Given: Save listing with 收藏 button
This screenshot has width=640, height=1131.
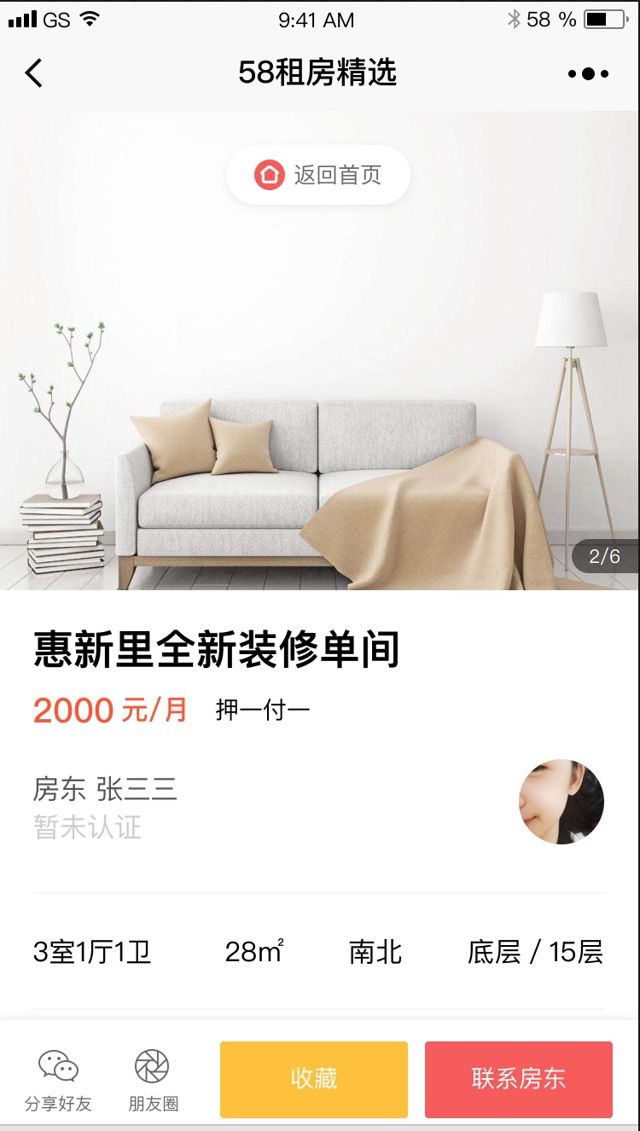Looking at the screenshot, I should [314, 1079].
